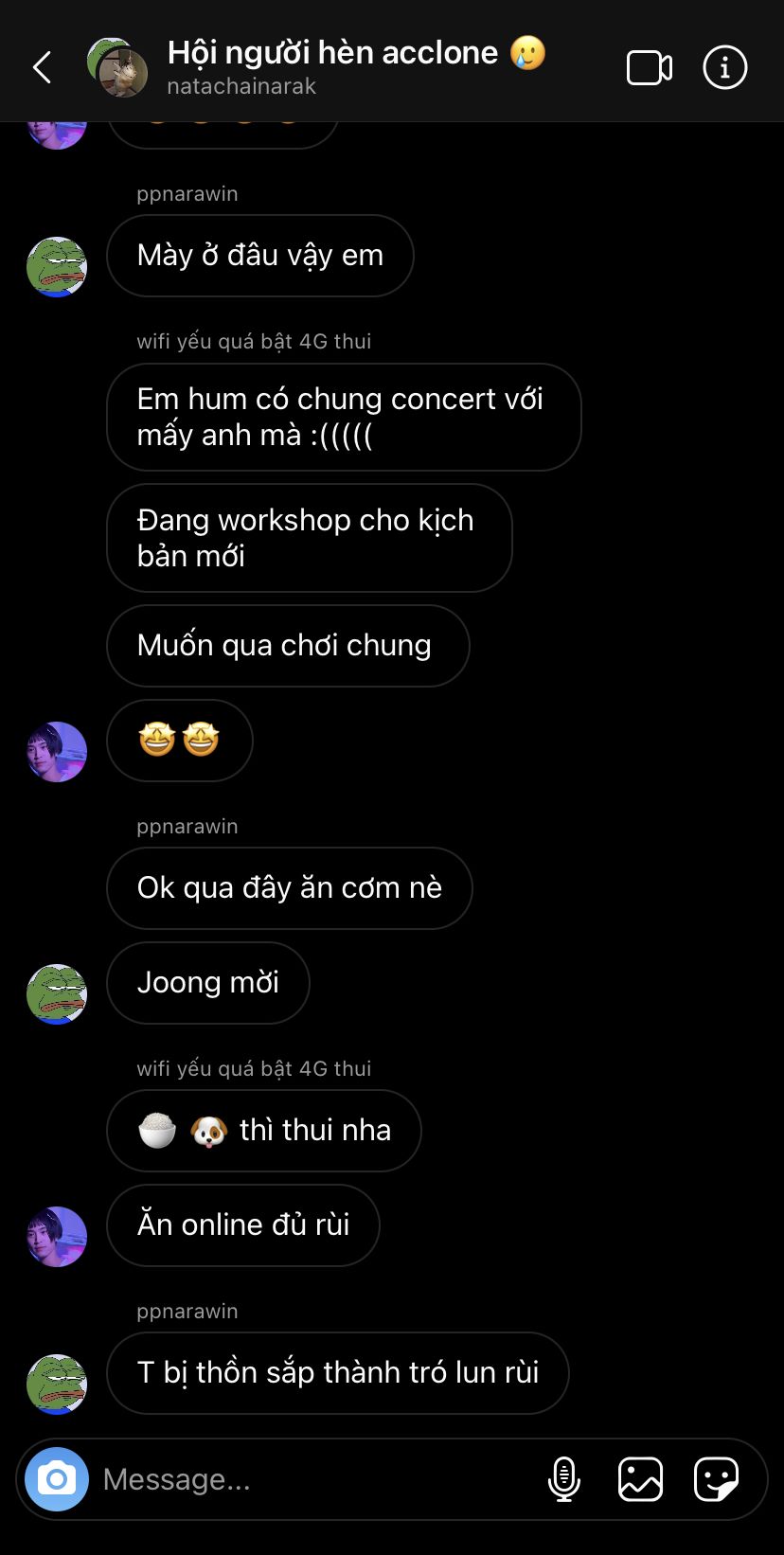
Task: Go back to the inbox
Action: pos(42,67)
